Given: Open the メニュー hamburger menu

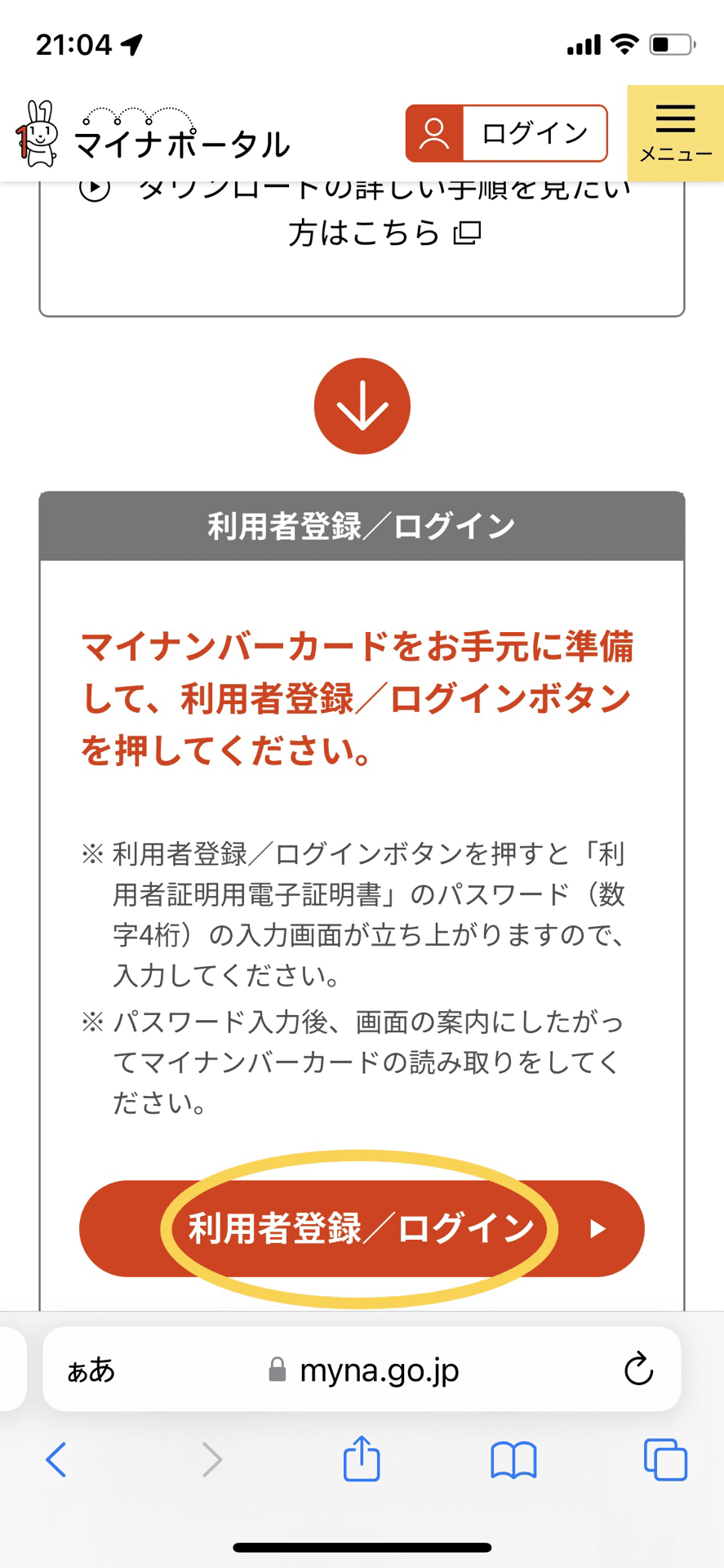Looking at the screenshot, I should [675, 133].
